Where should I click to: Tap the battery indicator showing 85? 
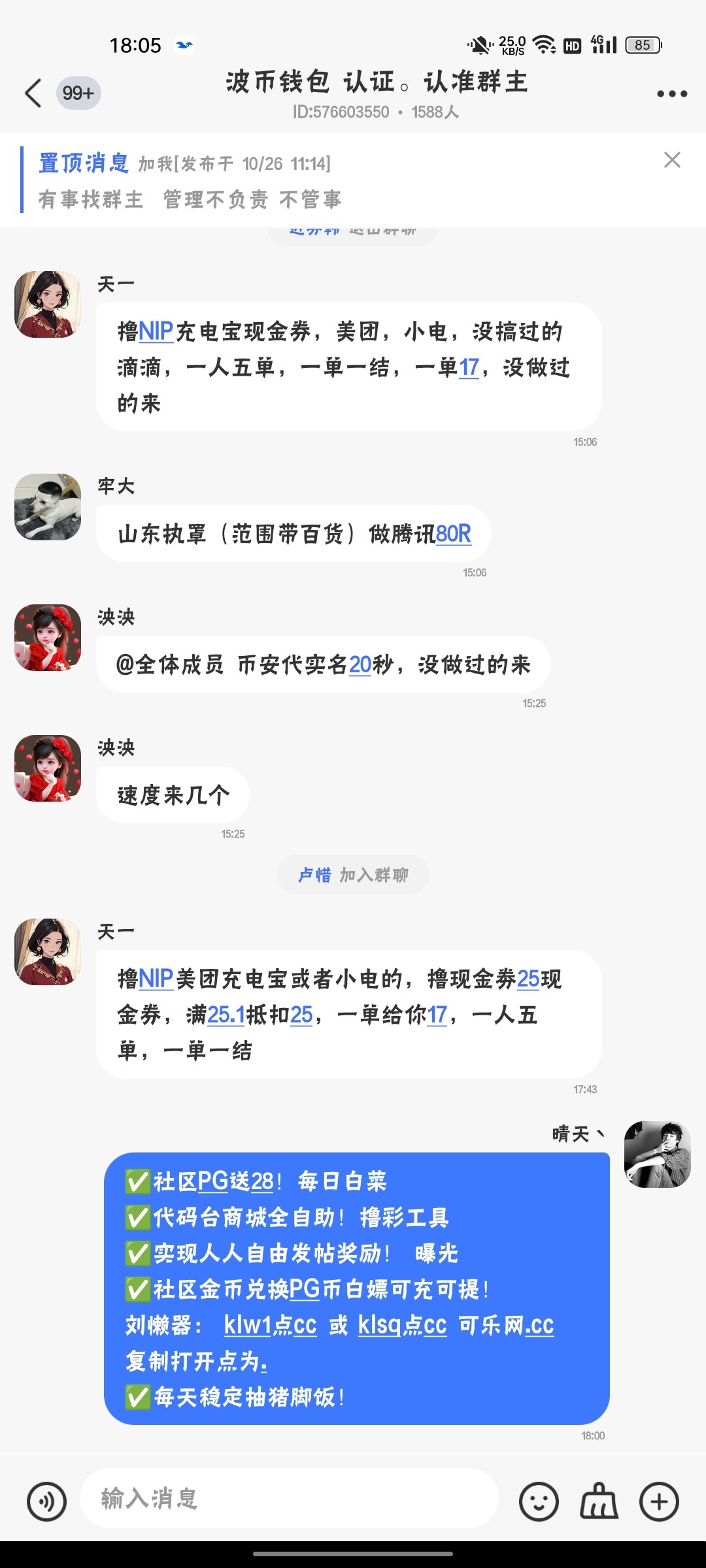641,44
